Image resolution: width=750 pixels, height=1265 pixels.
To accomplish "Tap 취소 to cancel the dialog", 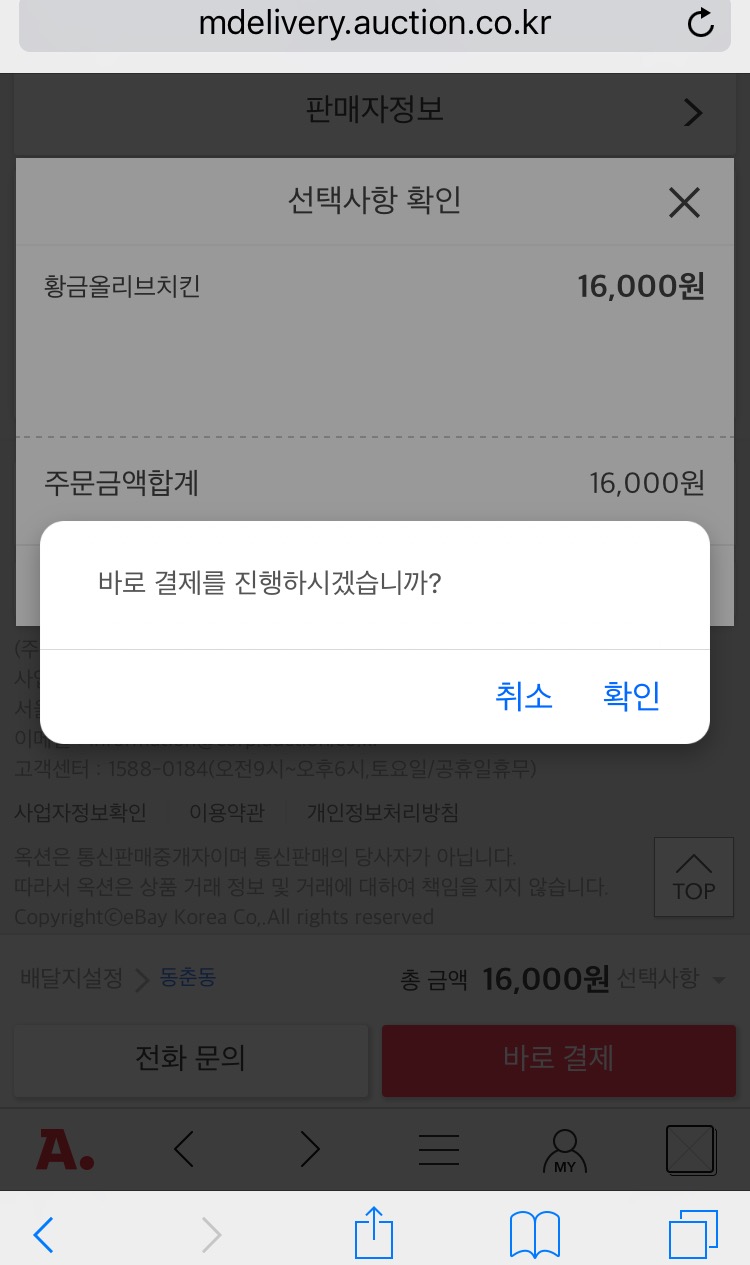I will pyautogui.click(x=523, y=696).
